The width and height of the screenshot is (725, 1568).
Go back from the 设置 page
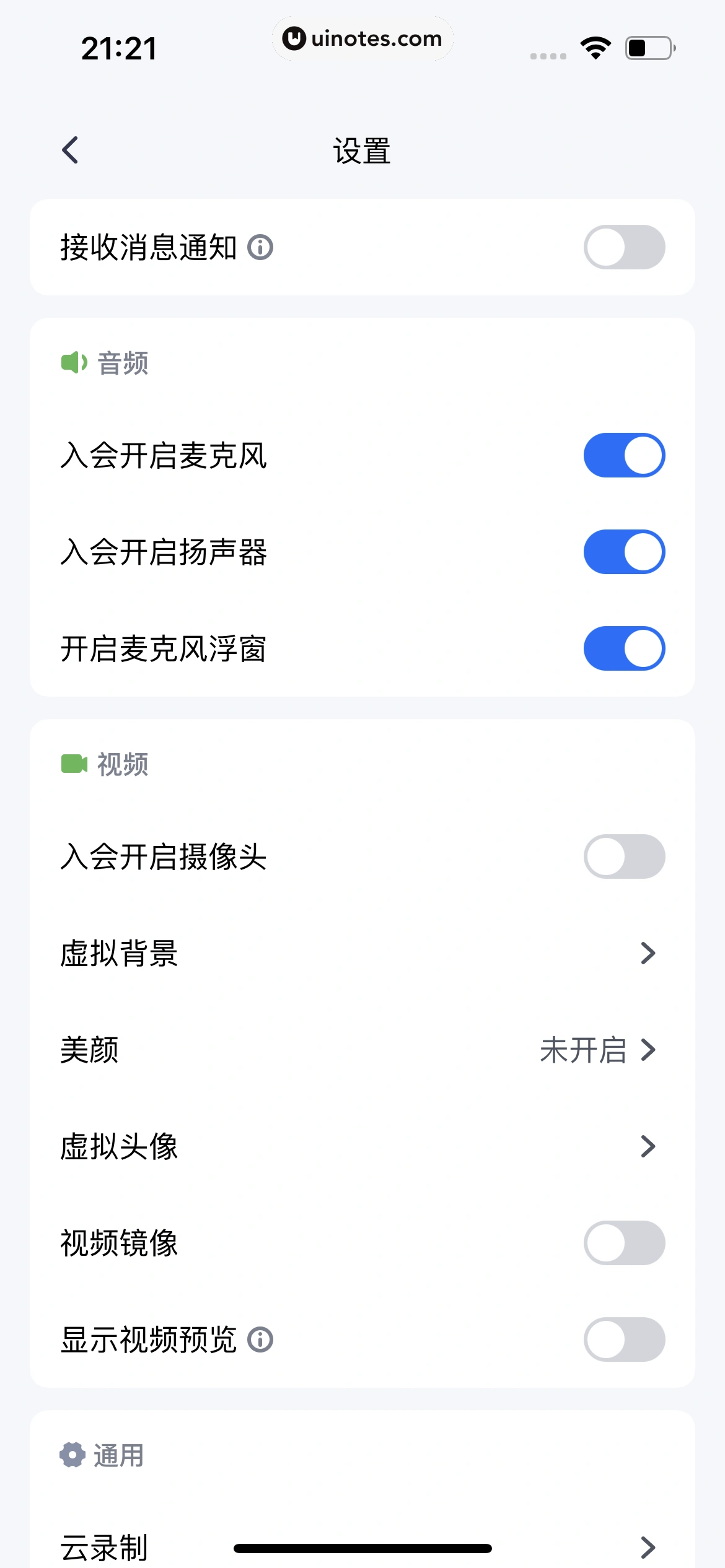71,150
